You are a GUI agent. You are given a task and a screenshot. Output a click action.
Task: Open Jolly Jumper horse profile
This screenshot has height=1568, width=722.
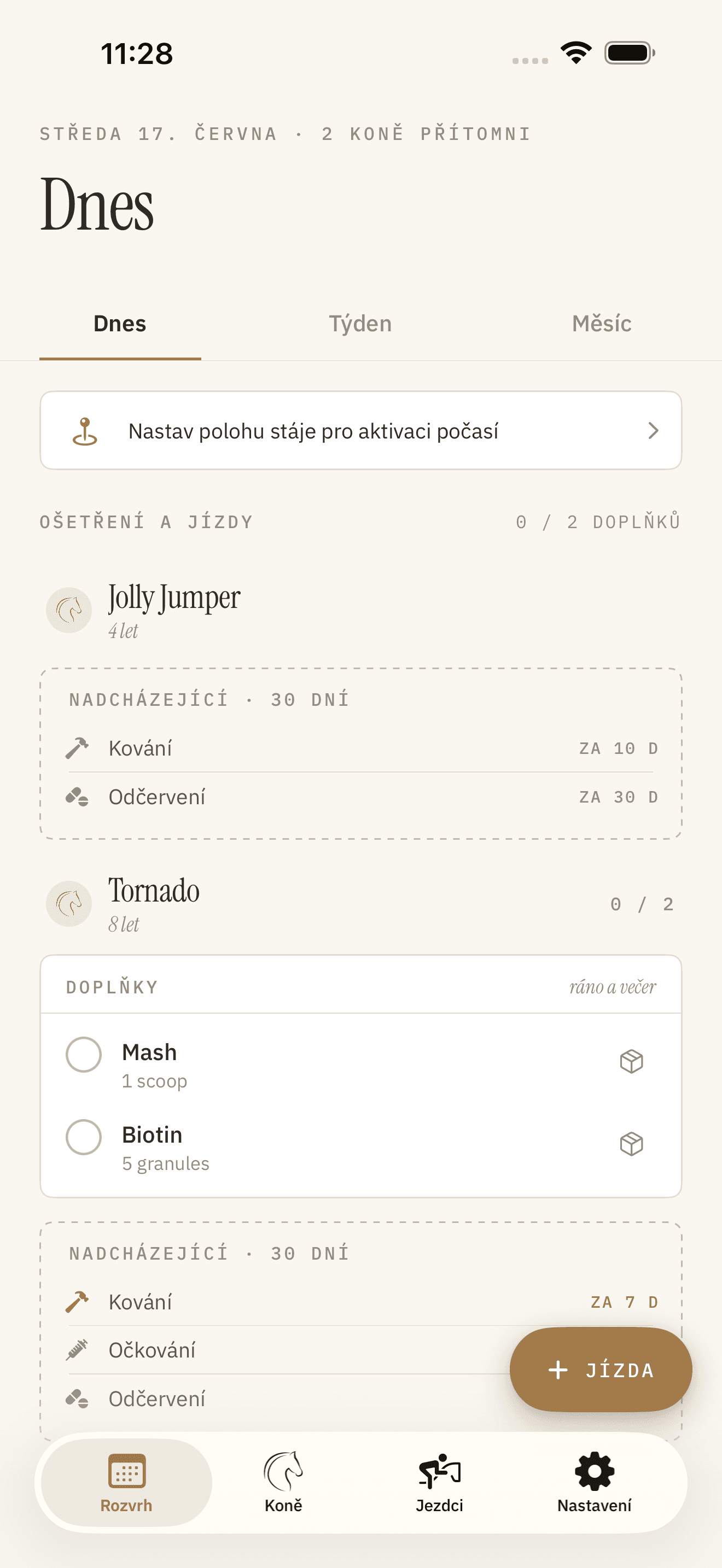click(174, 610)
